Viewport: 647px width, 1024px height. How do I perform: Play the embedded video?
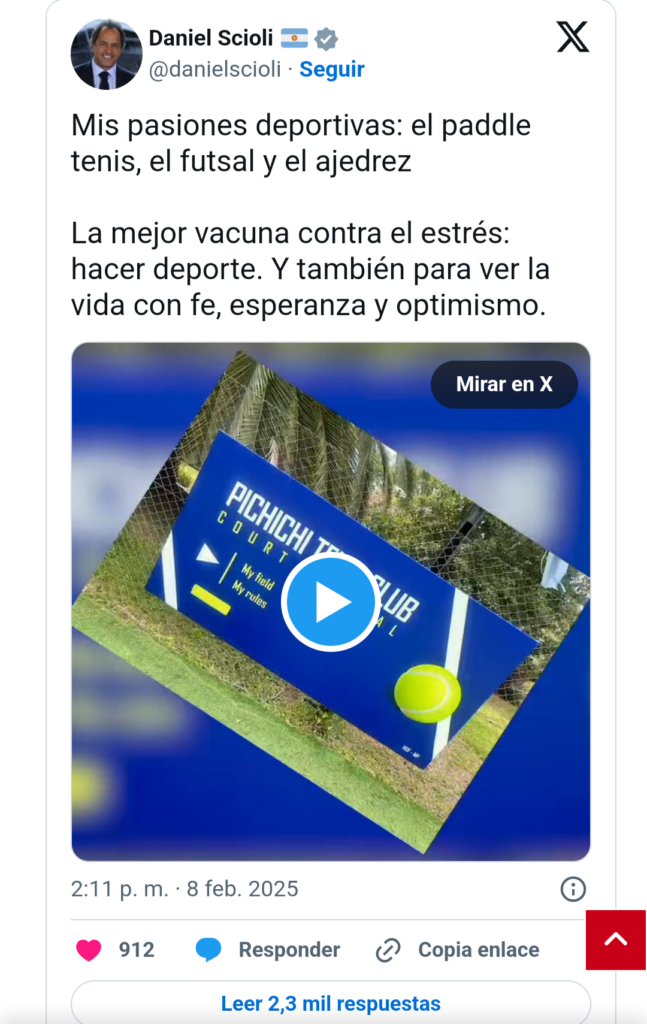coord(329,603)
